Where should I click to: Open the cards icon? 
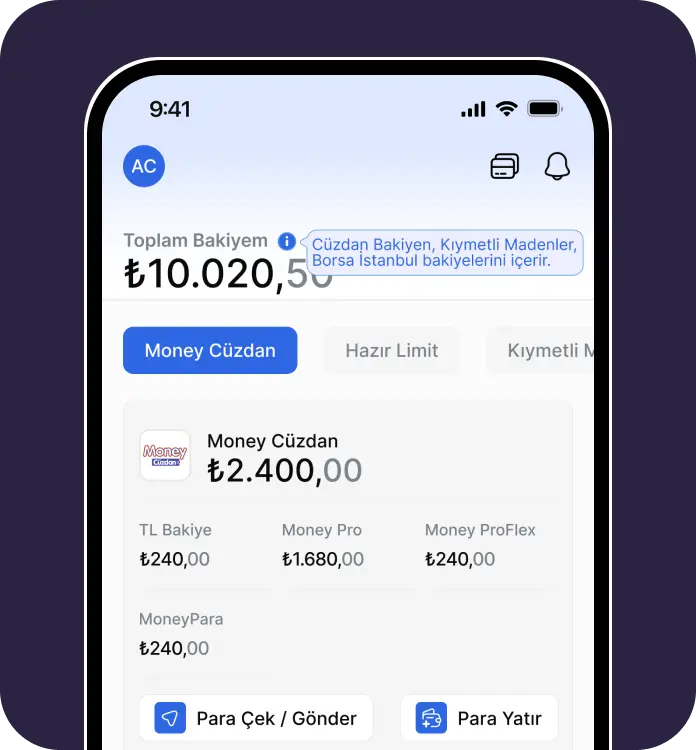pyautogui.click(x=505, y=166)
